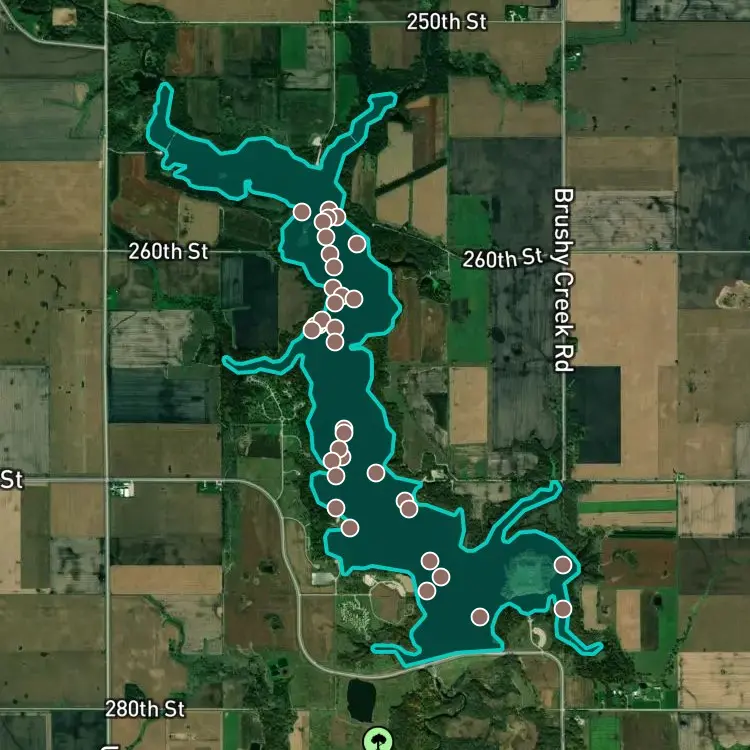Select the isolated marker east of the northern cluster
Screen dimensions: 750x750
click(x=357, y=244)
